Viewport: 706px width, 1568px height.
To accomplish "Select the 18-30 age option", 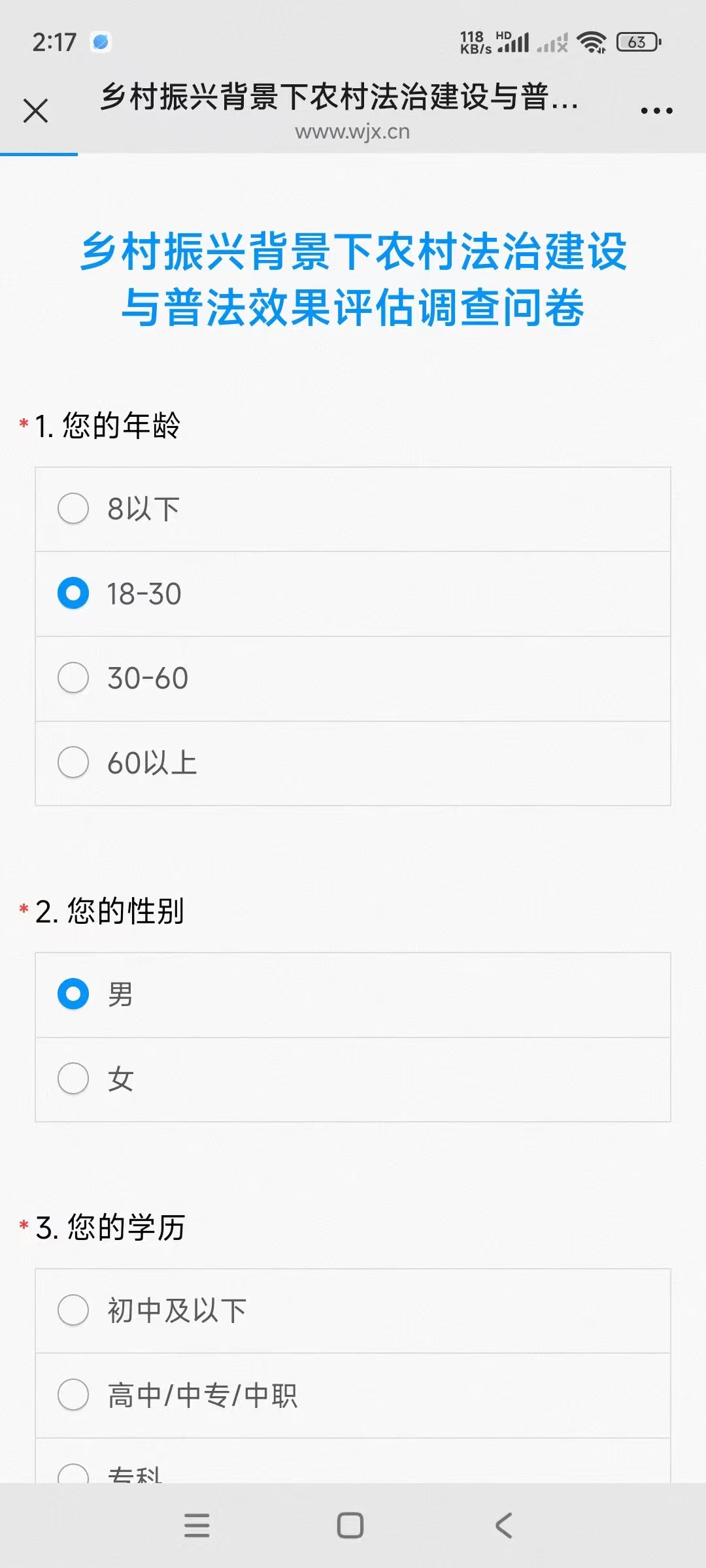I will coord(73,593).
